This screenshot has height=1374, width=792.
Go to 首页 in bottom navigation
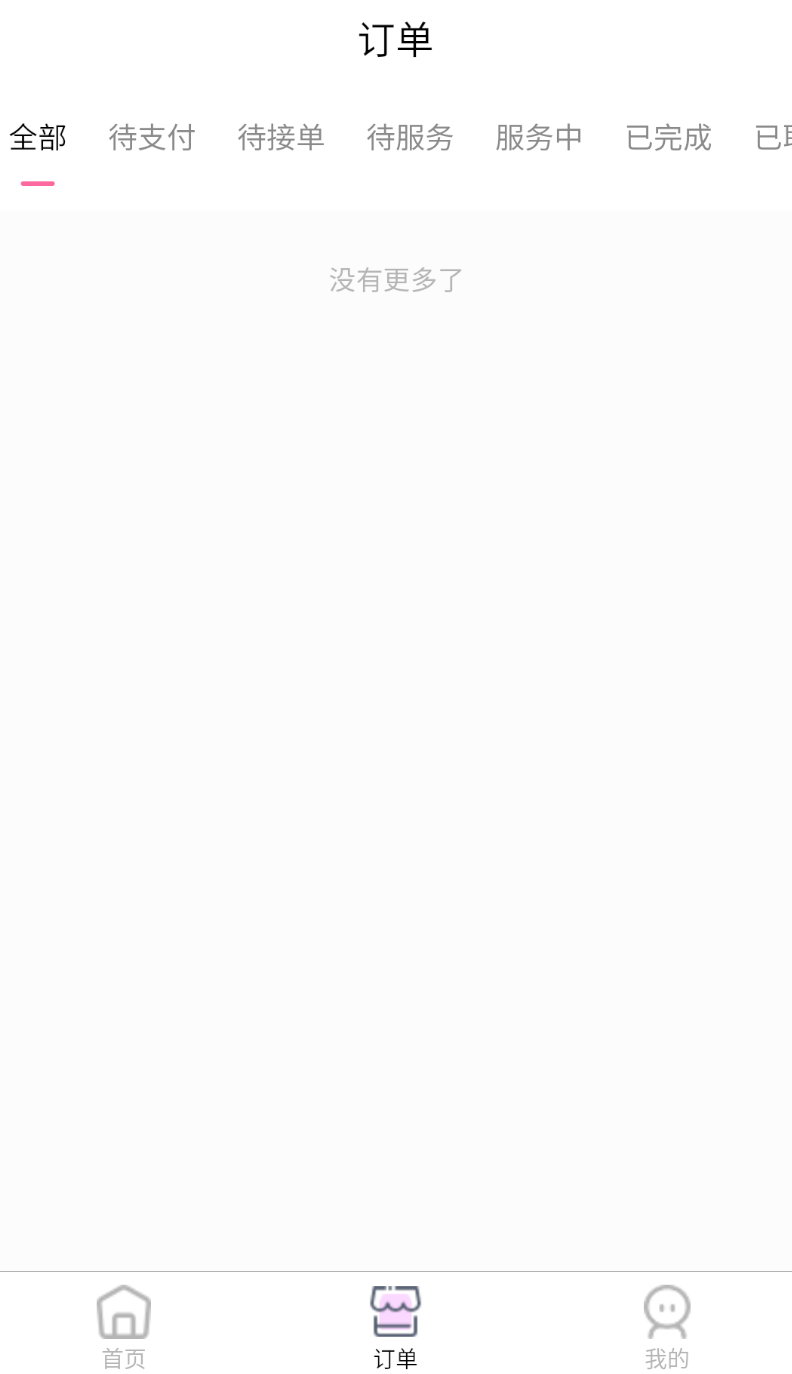124,1326
